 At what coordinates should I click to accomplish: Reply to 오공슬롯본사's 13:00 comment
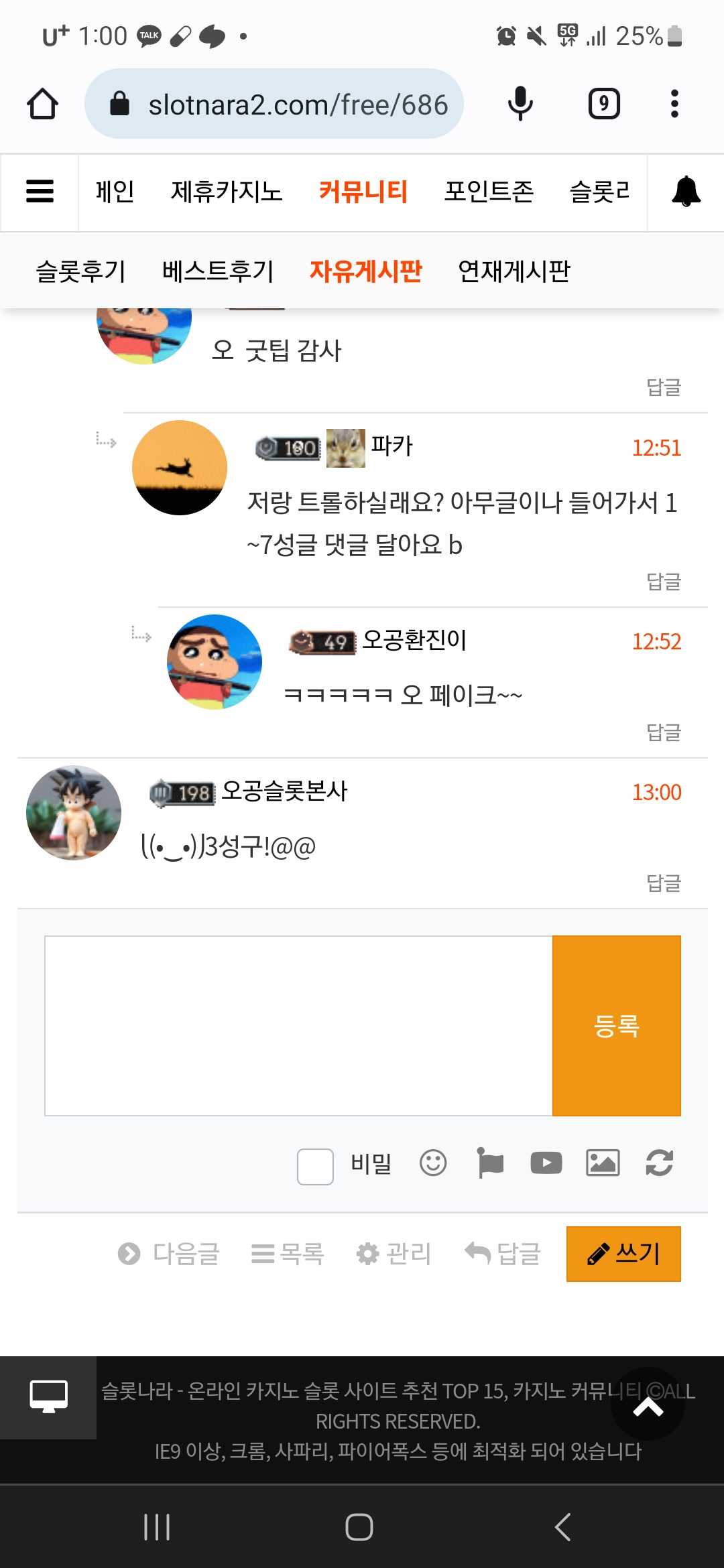pyautogui.click(x=664, y=883)
